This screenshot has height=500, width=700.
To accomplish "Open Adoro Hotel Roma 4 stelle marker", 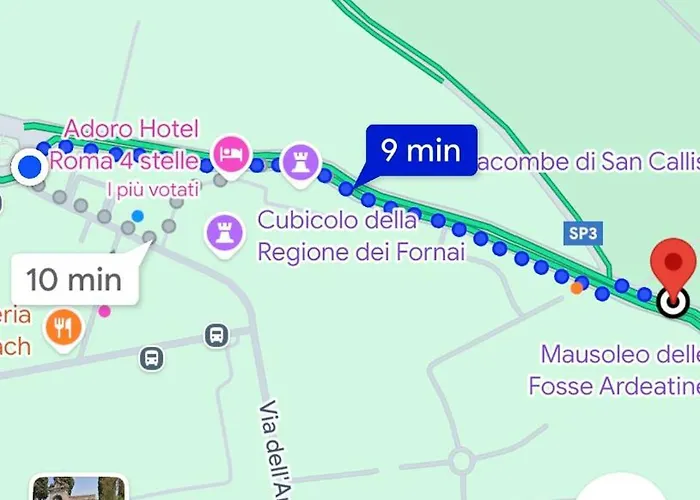I will [231, 153].
